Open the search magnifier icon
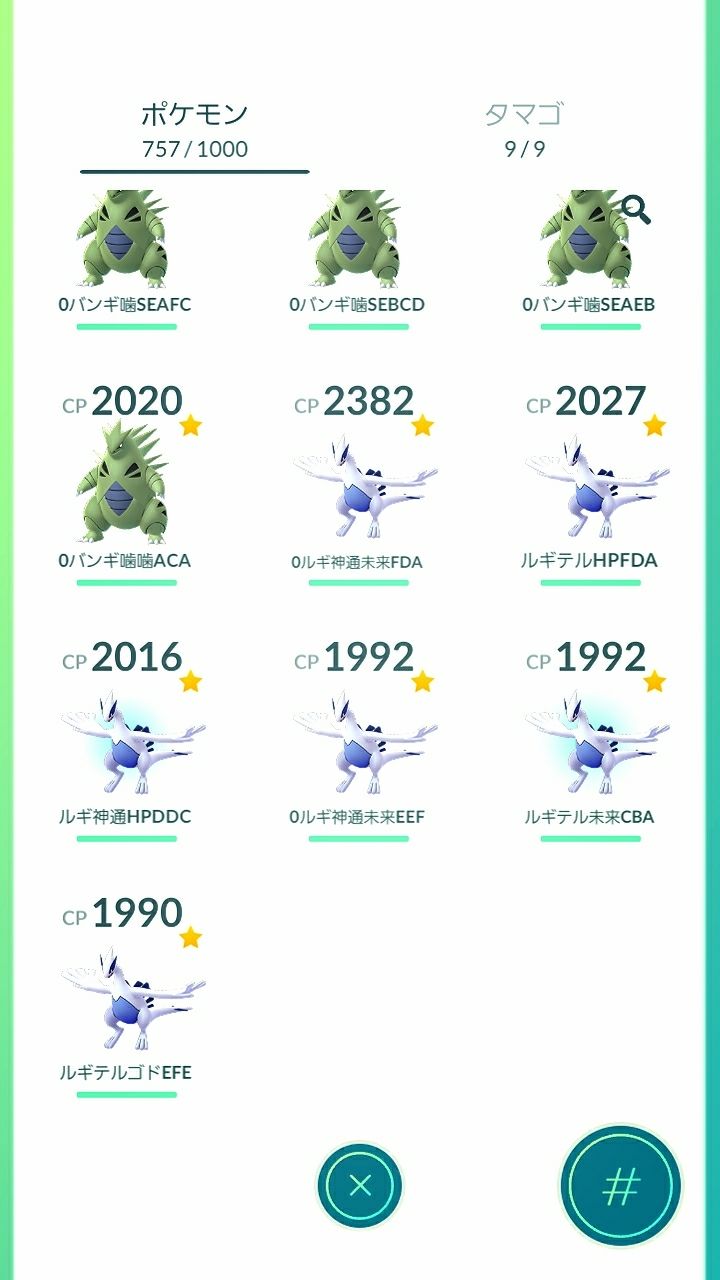 (636, 211)
